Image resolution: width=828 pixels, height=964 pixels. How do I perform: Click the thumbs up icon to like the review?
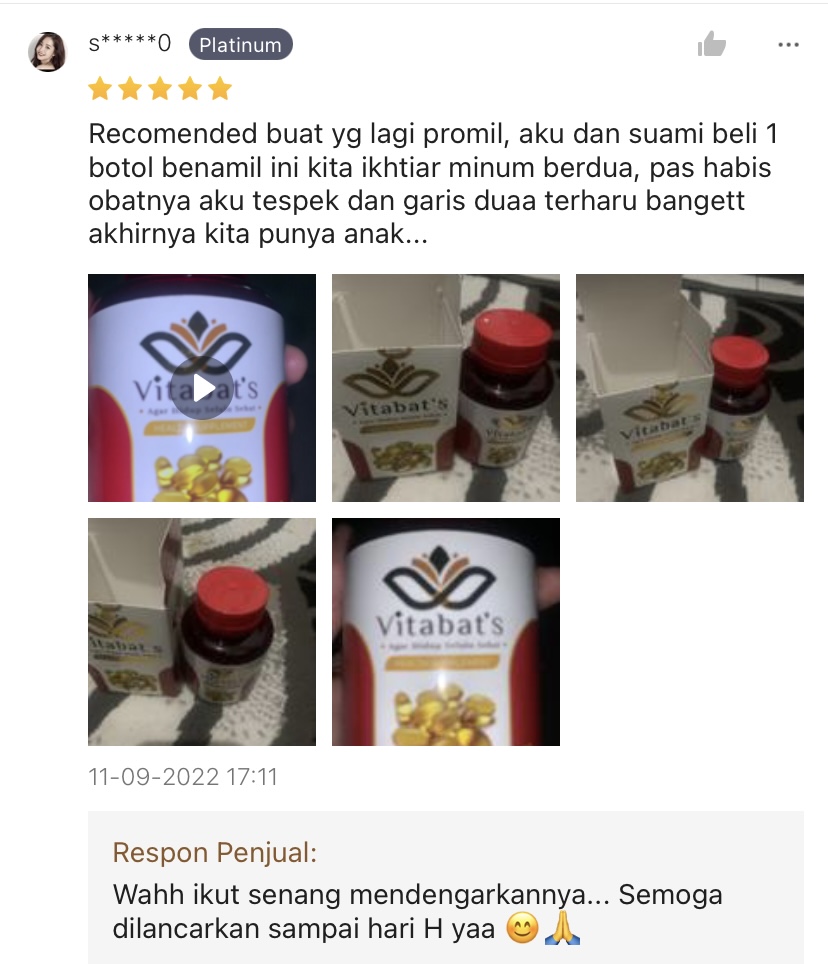tap(712, 44)
